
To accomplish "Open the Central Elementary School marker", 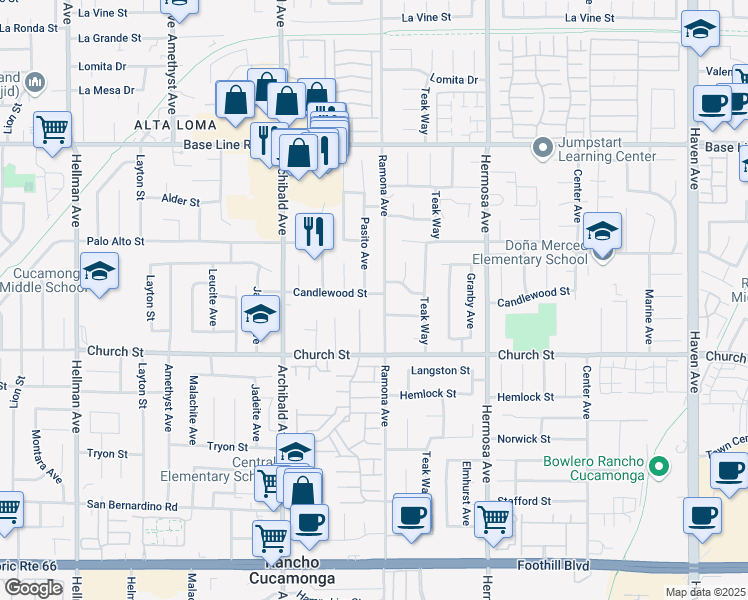I will 295,452.
